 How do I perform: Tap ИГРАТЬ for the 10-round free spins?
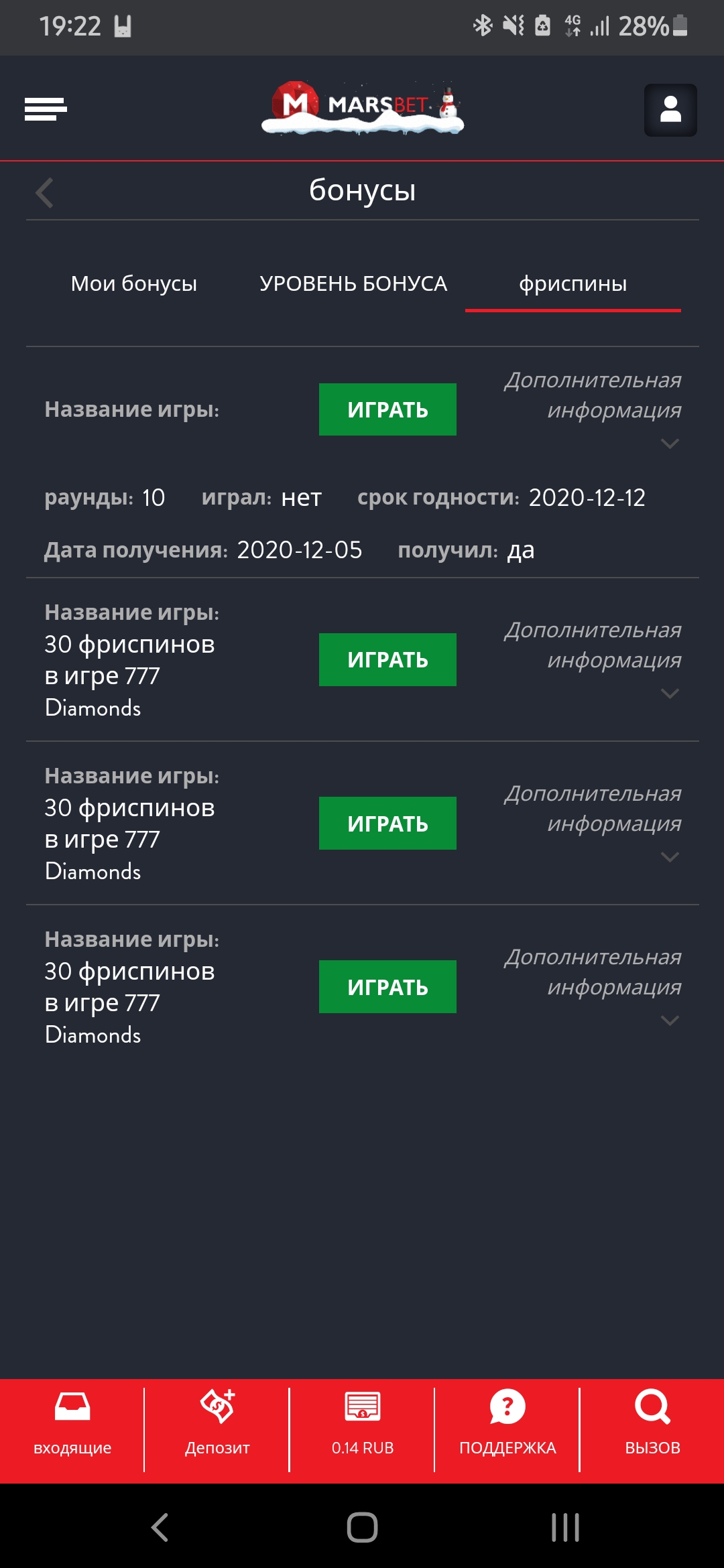[387, 409]
